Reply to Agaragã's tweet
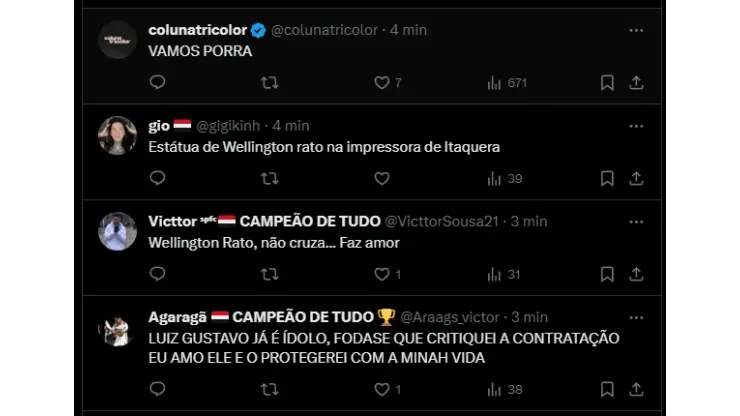Viewport: 740px width, 416px height. pos(157,389)
